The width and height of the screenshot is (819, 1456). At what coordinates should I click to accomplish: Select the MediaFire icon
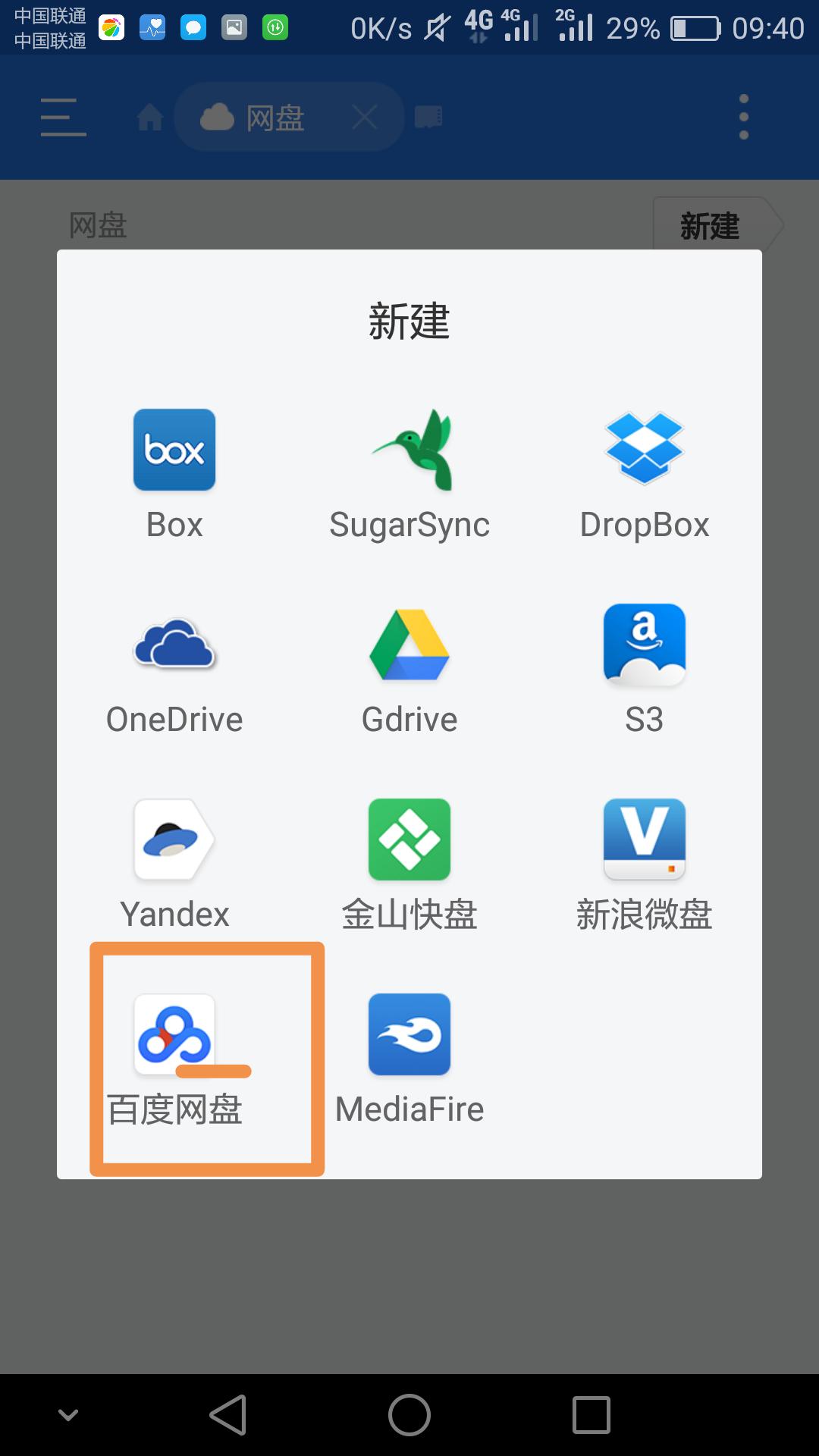point(409,1034)
